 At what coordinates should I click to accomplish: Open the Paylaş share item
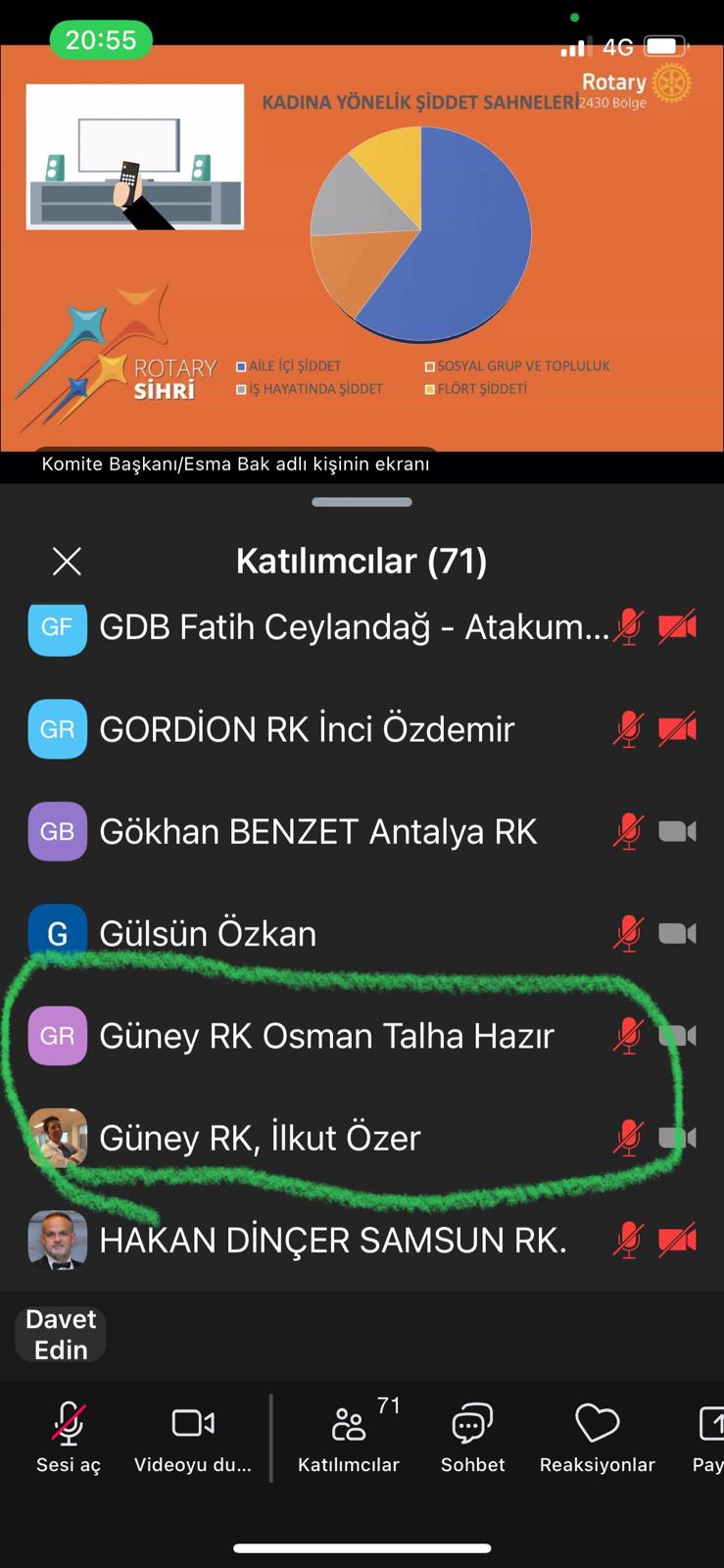tap(708, 1438)
